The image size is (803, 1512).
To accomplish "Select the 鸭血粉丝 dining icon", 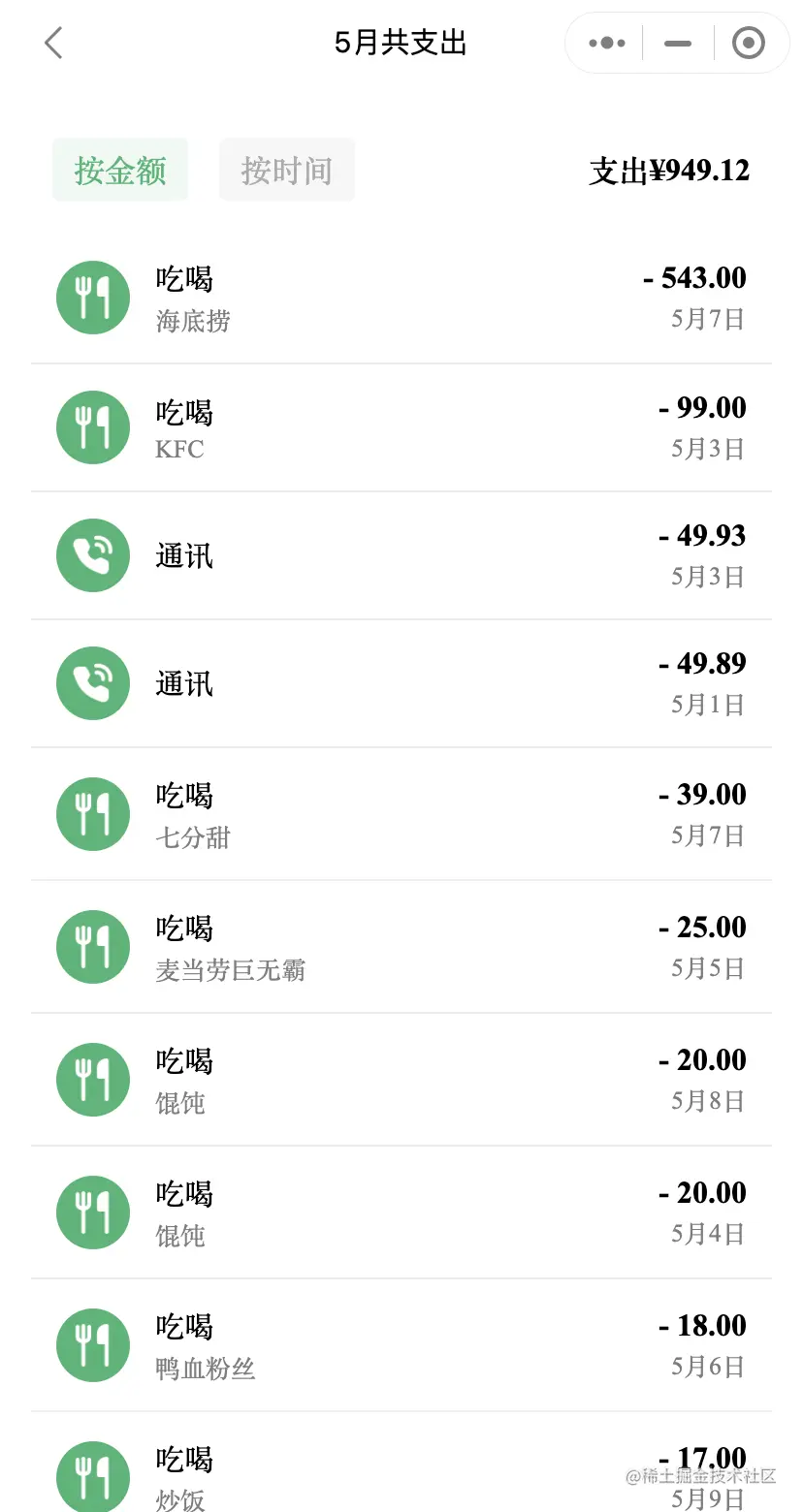I will tap(93, 1345).
